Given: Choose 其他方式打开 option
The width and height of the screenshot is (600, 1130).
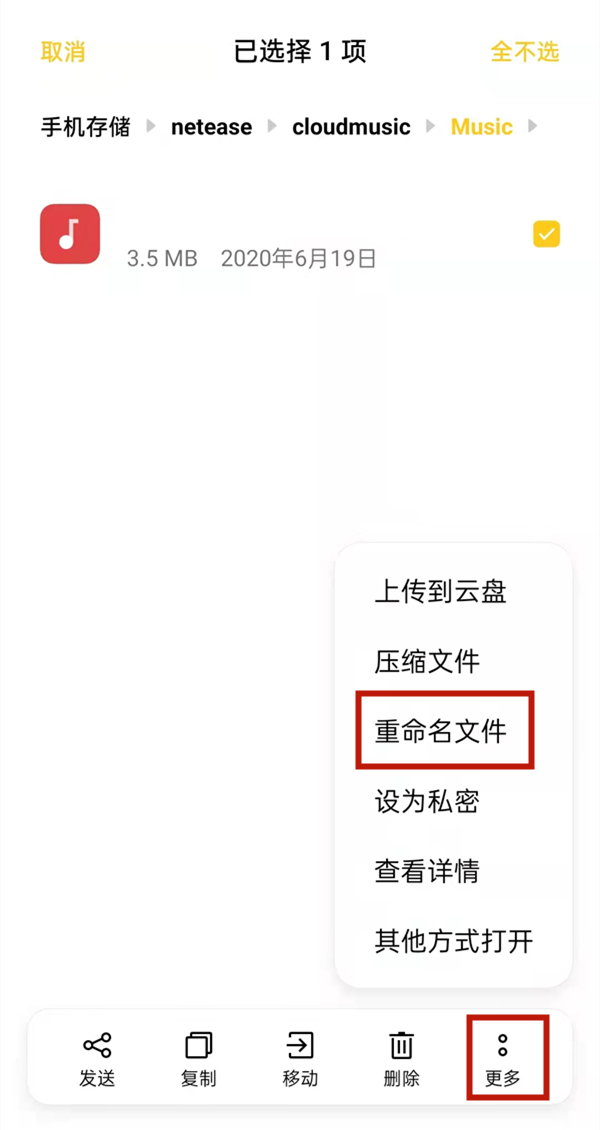Looking at the screenshot, I should [453, 941].
